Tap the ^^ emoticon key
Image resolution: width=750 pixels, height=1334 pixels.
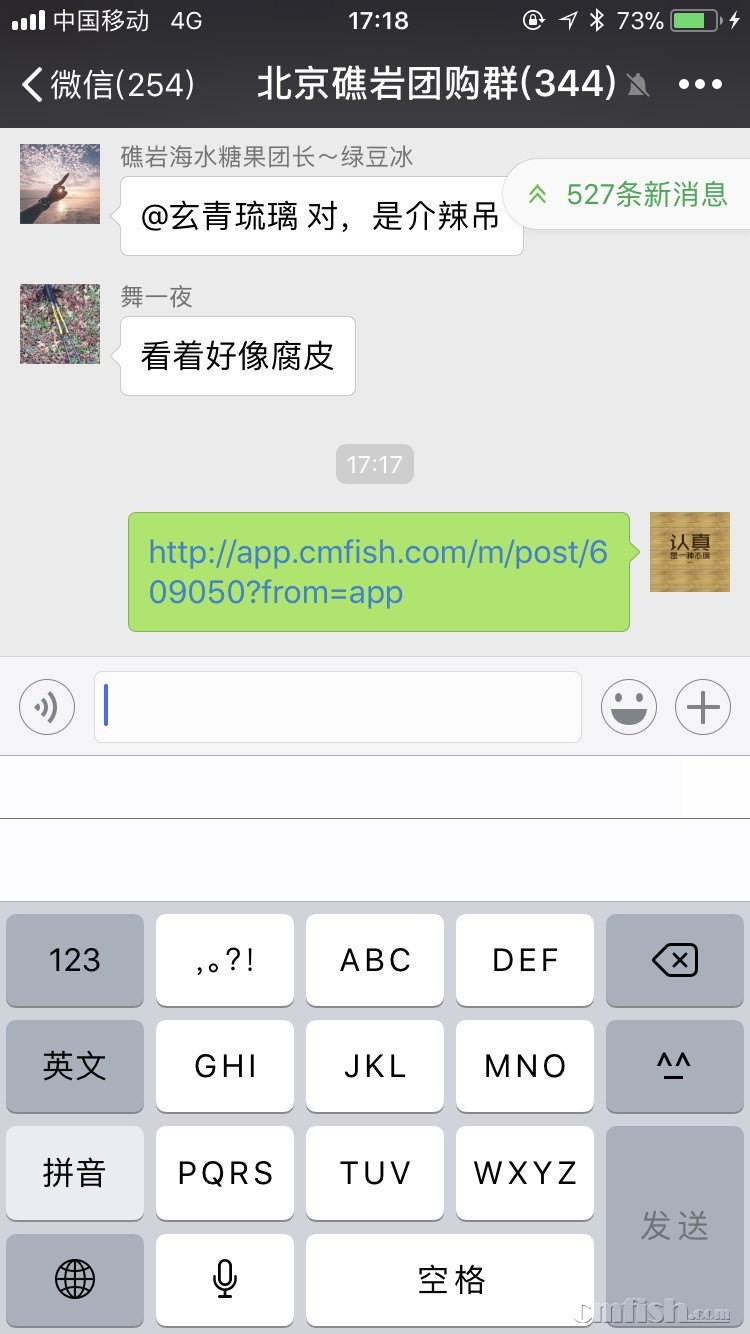675,1066
